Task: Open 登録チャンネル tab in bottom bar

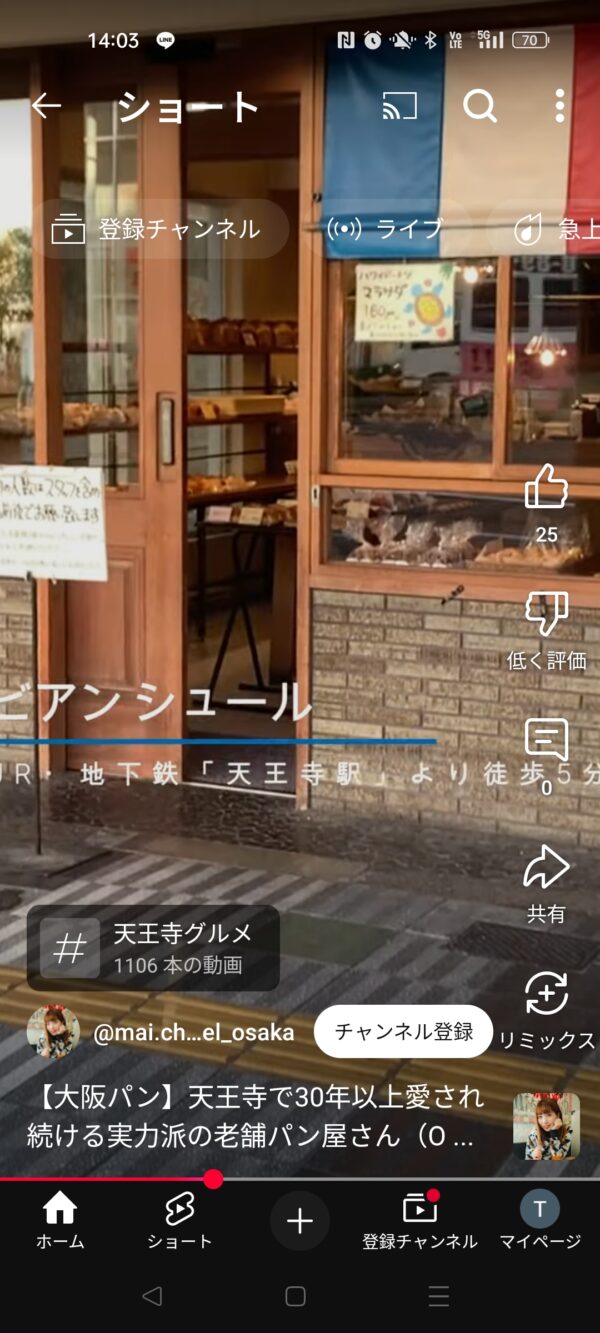Action: pyautogui.click(x=420, y=1221)
